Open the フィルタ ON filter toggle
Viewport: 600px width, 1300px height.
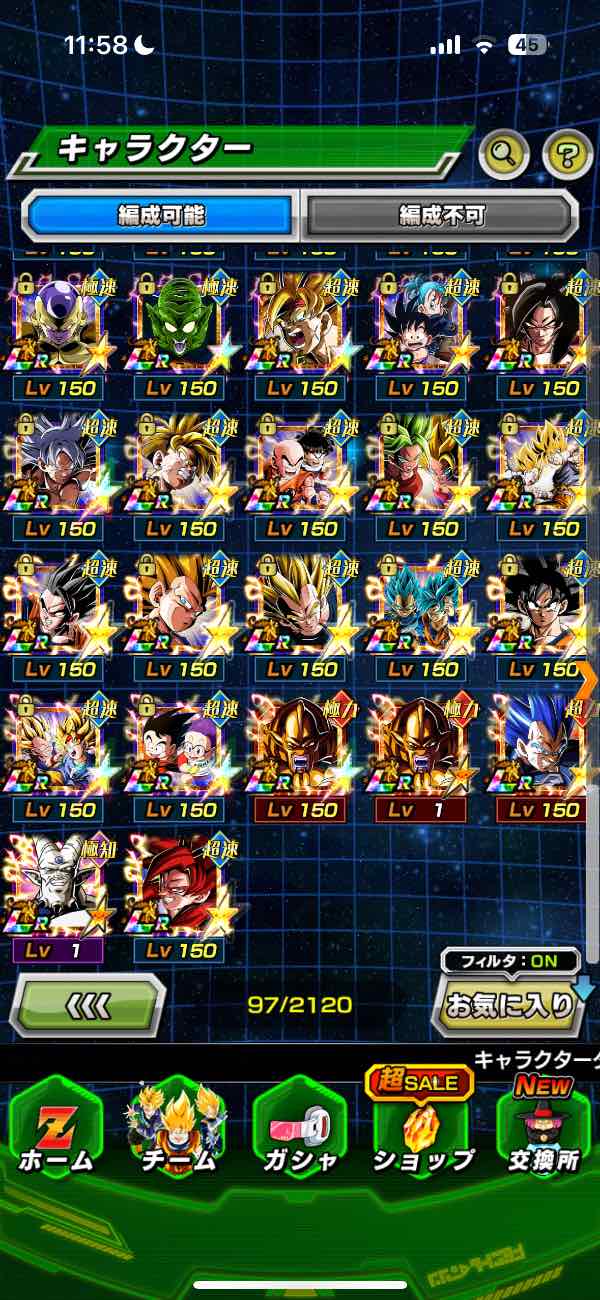(511, 962)
